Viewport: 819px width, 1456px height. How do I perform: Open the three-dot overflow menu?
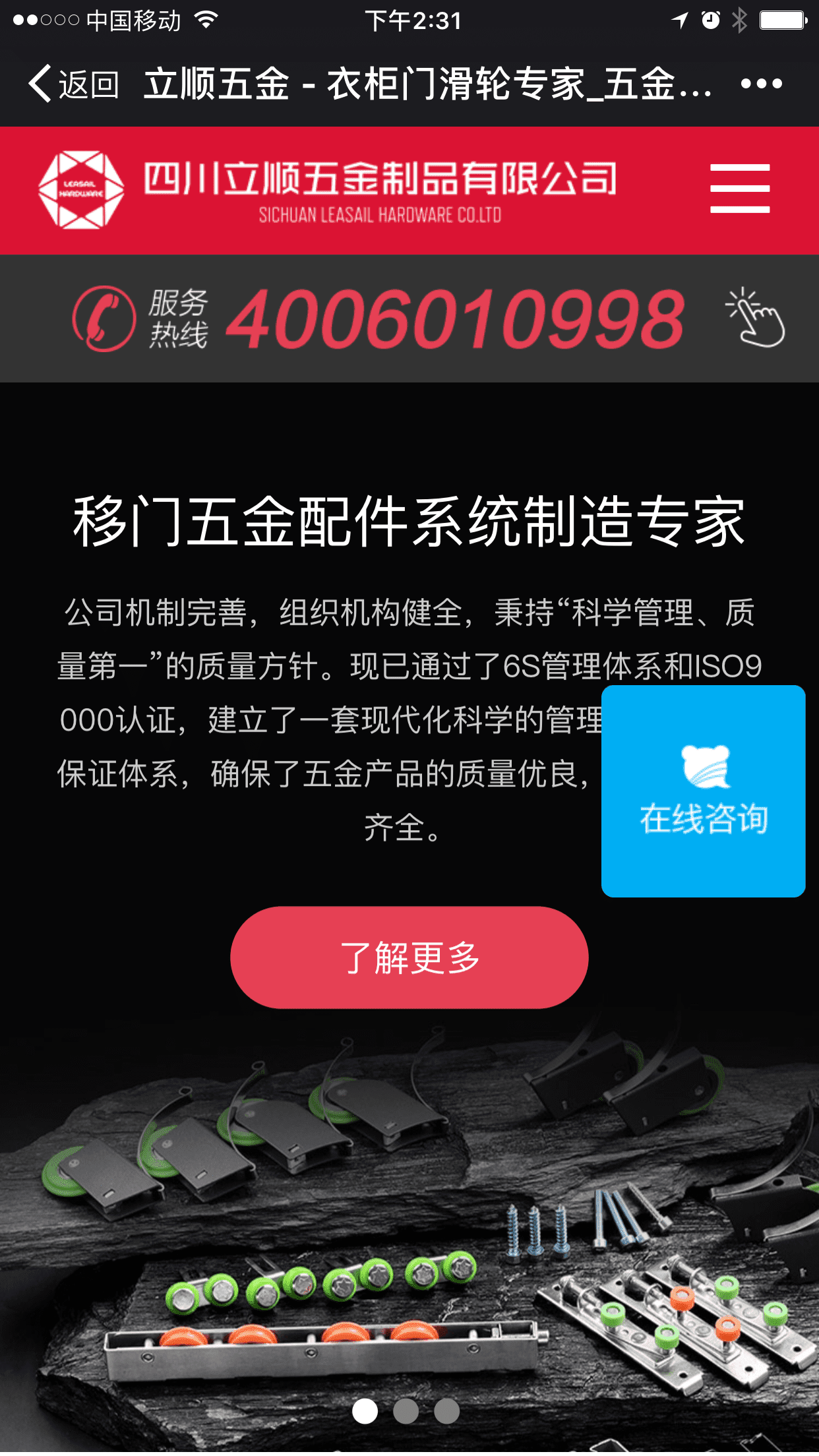point(761,84)
